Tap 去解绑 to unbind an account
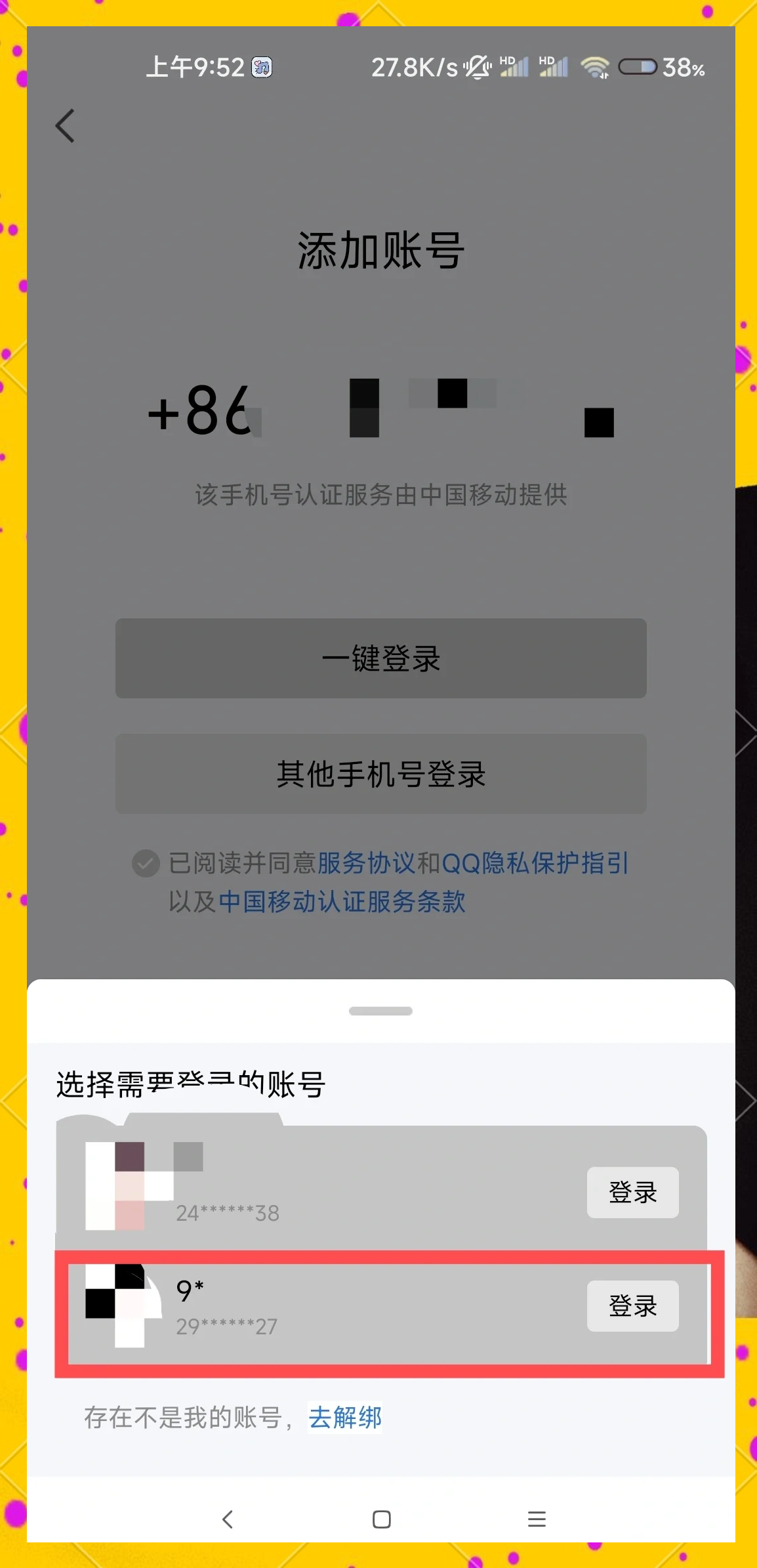757x1568 pixels. 345,1418
